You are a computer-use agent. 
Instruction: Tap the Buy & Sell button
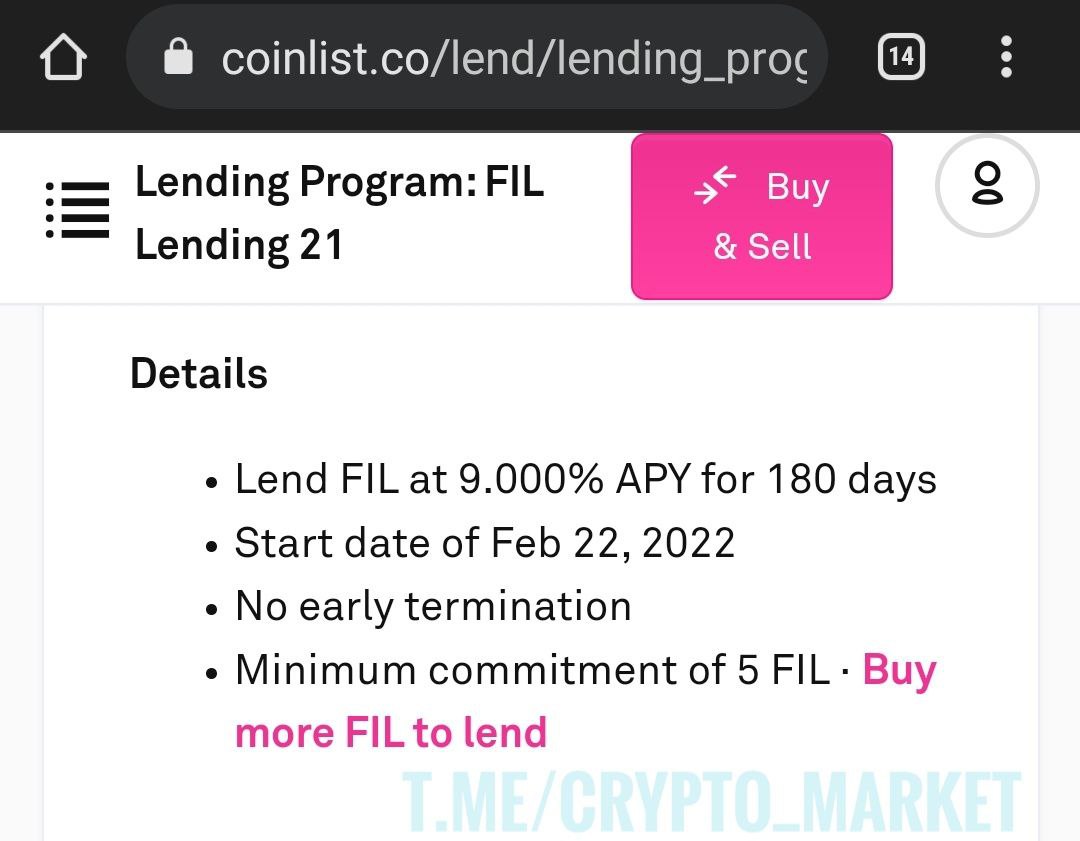pyautogui.click(x=761, y=216)
